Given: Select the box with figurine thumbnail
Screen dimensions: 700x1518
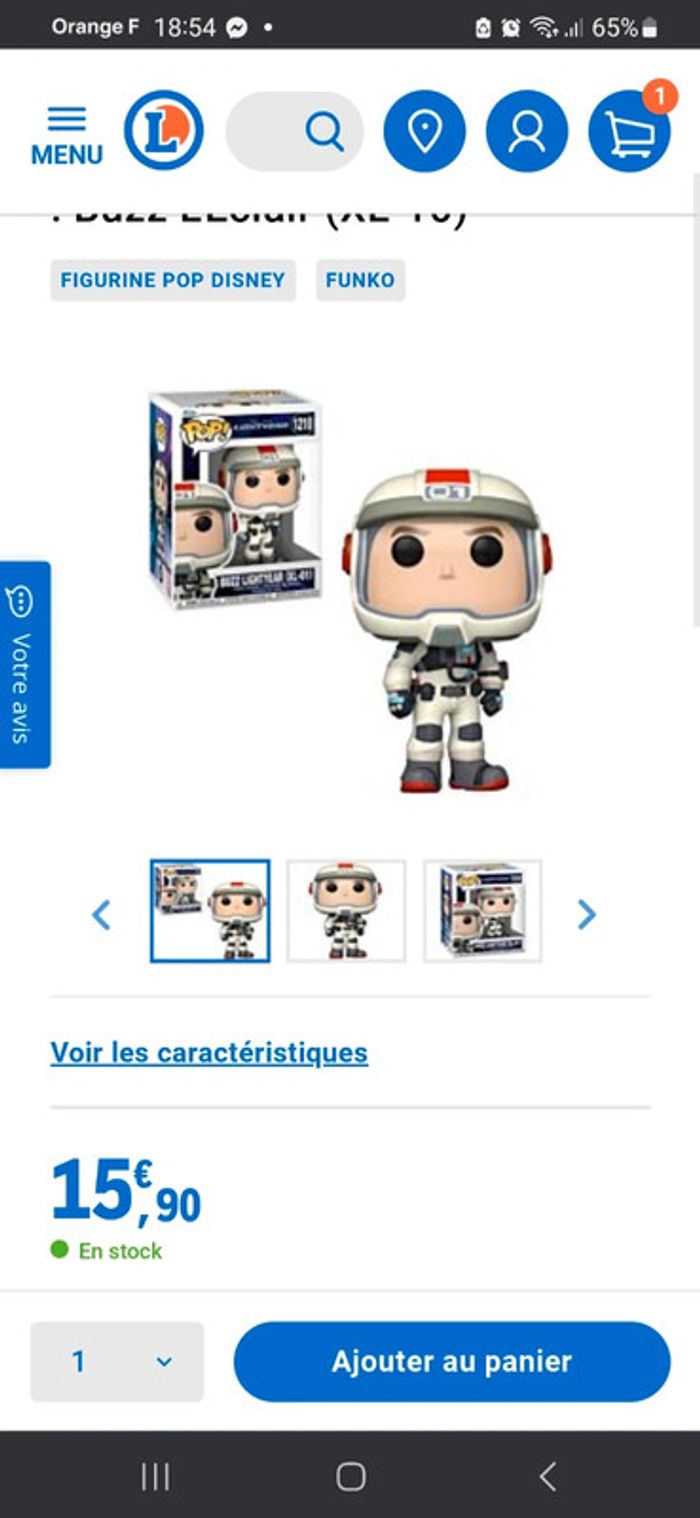Looking at the screenshot, I should [x=210, y=911].
